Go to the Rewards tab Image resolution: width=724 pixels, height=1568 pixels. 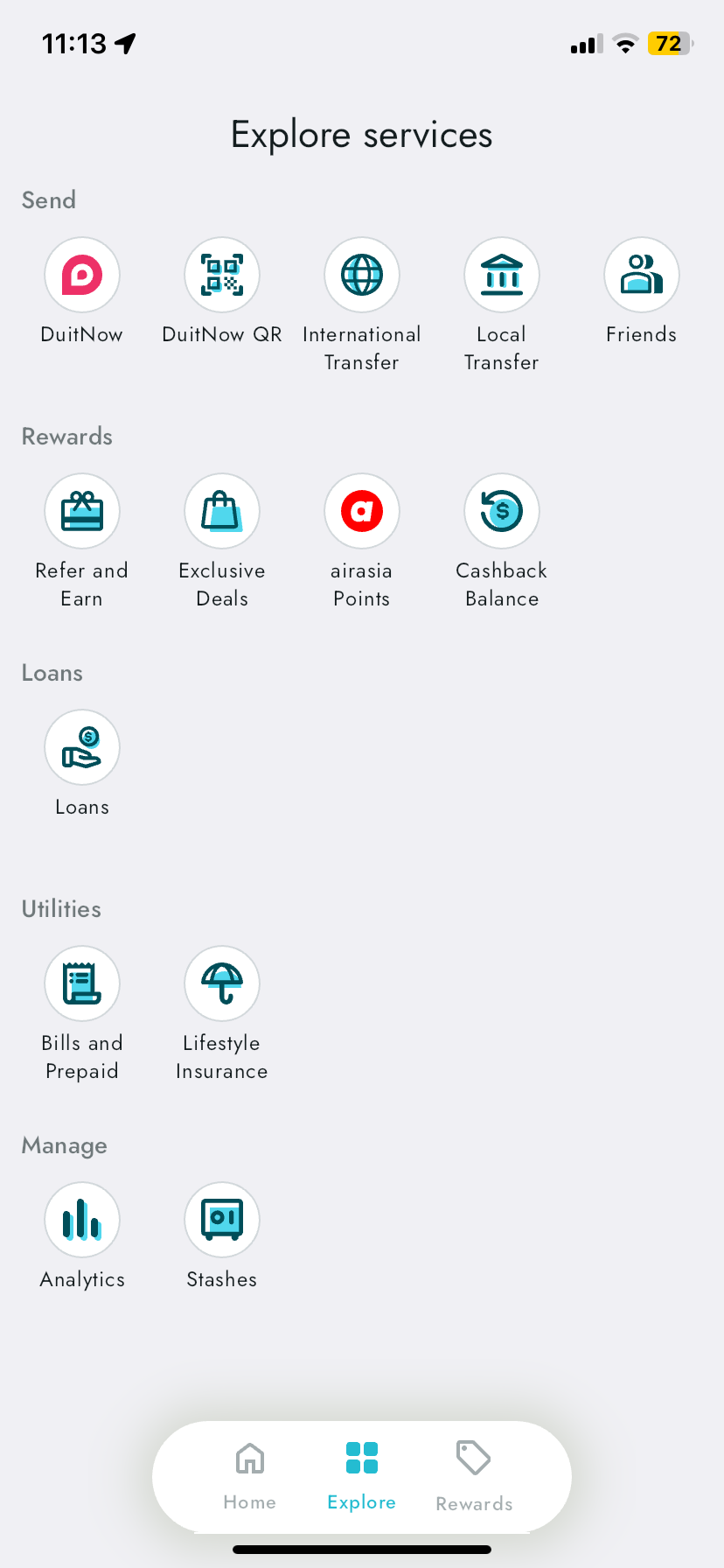(474, 1475)
